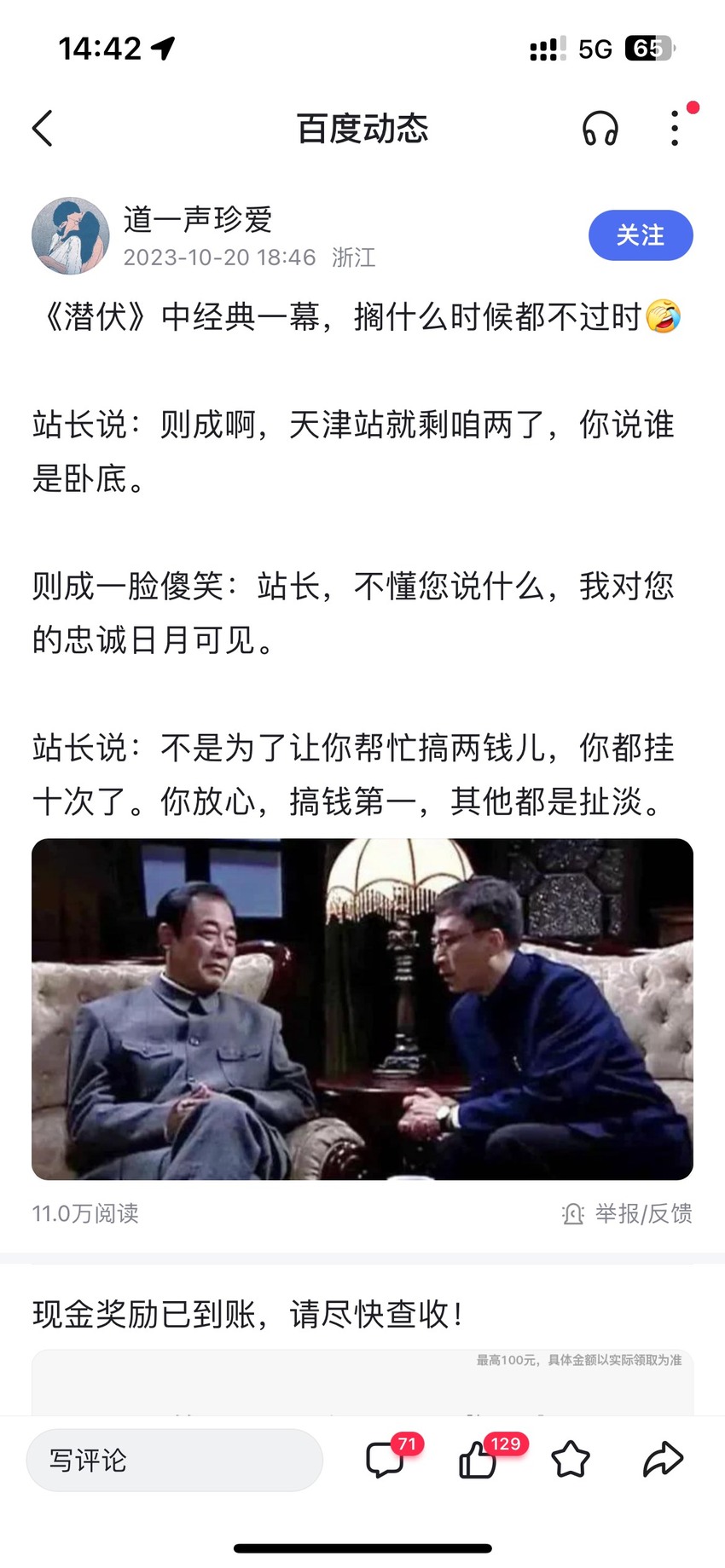
Task: Tap the 写评论 comment box
Action: coord(175,1460)
